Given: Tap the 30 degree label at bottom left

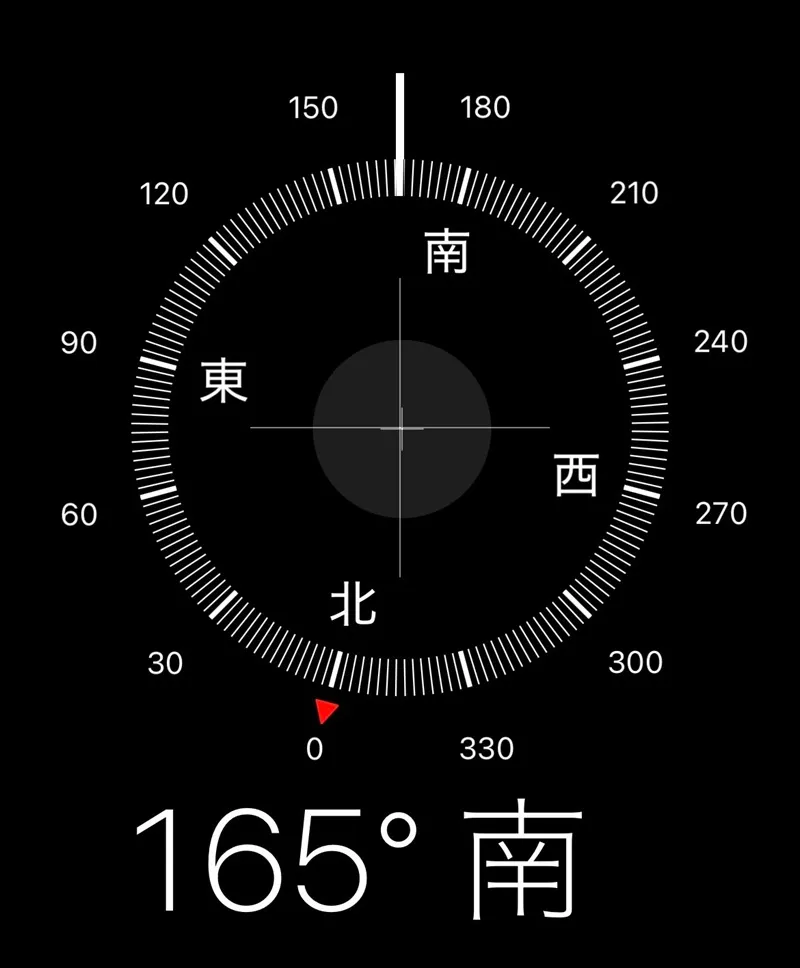Looking at the screenshot, I should point(166,663).
